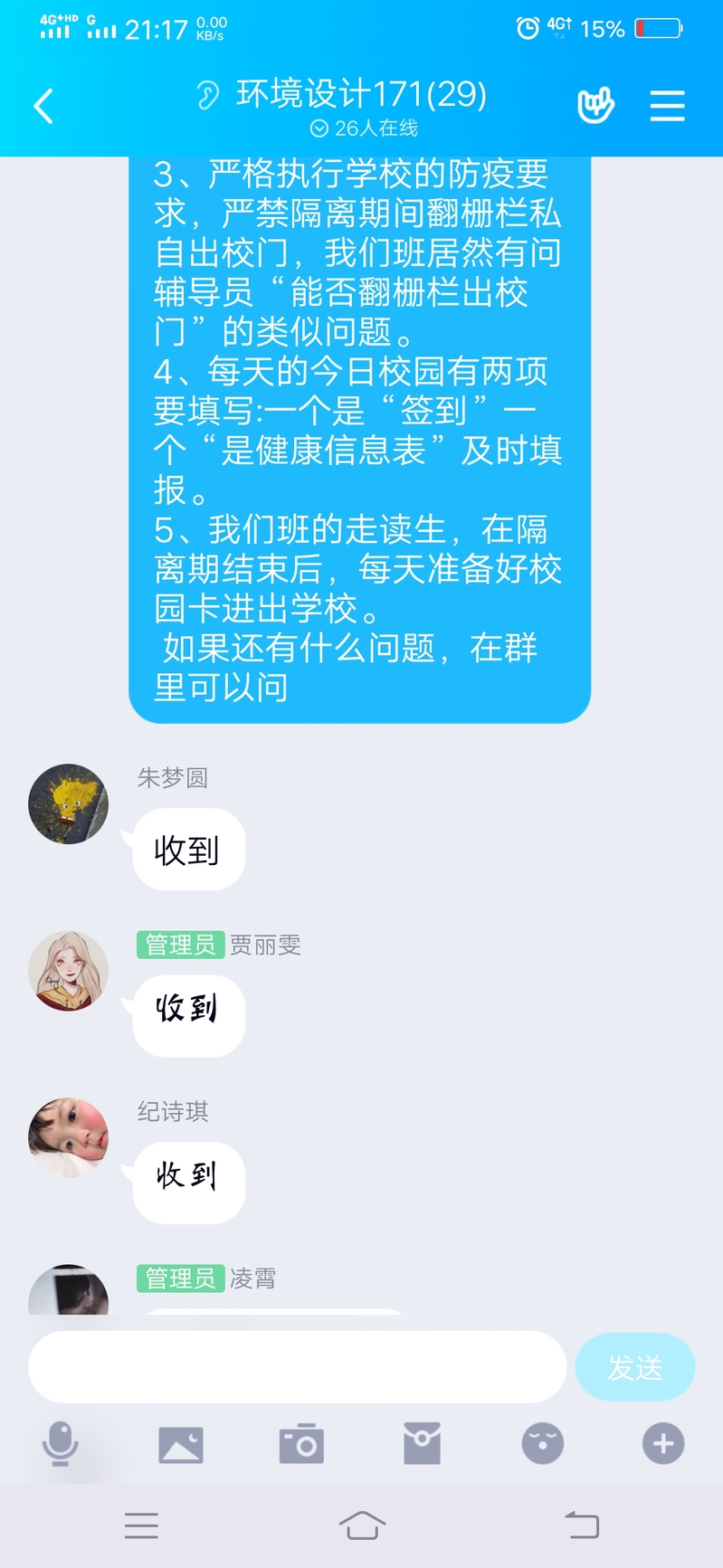Go back from the group chat
723x1568 pixels.
click(x=43, y=106)
